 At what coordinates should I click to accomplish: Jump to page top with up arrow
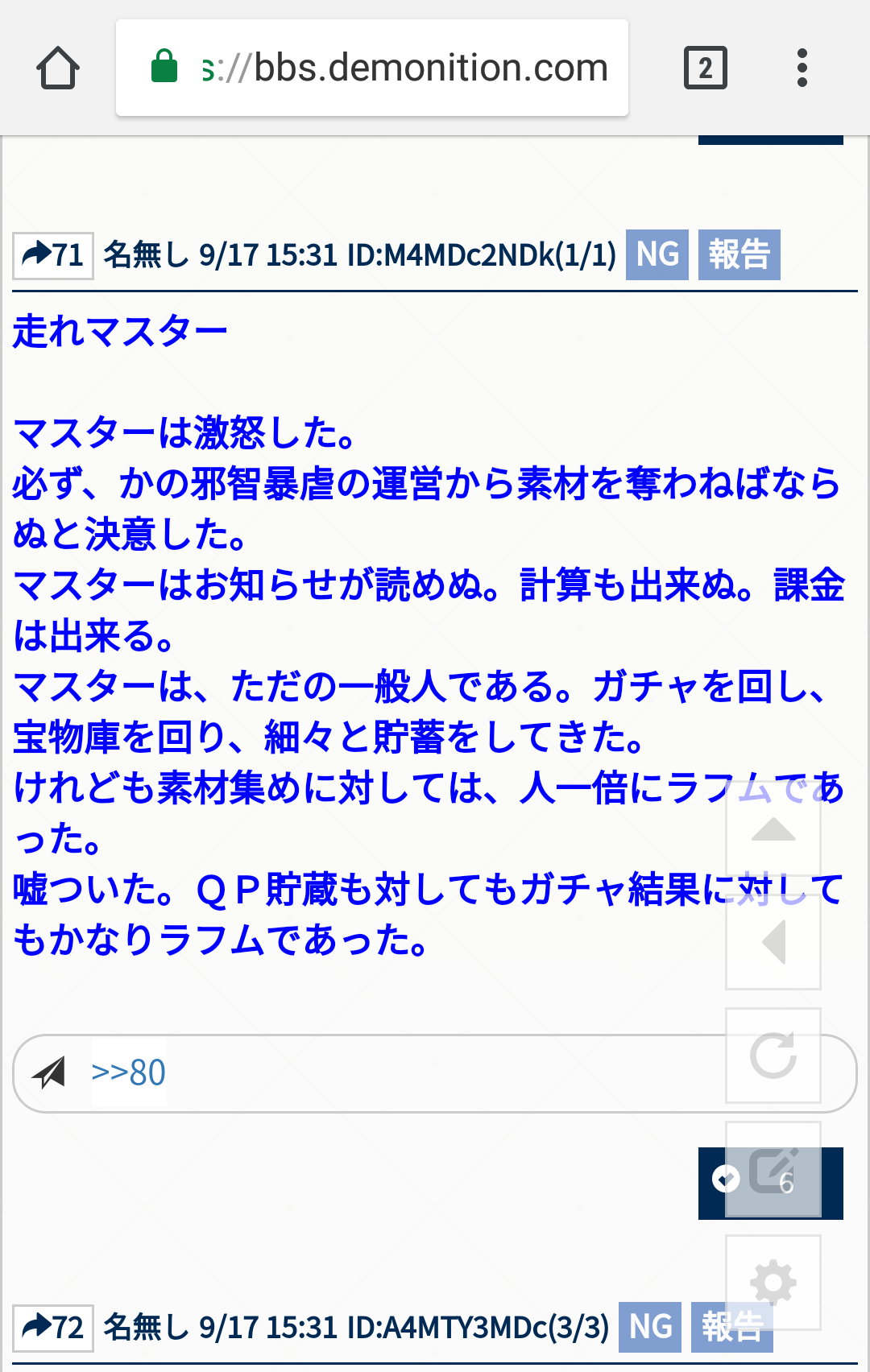(x=773, y=830)
